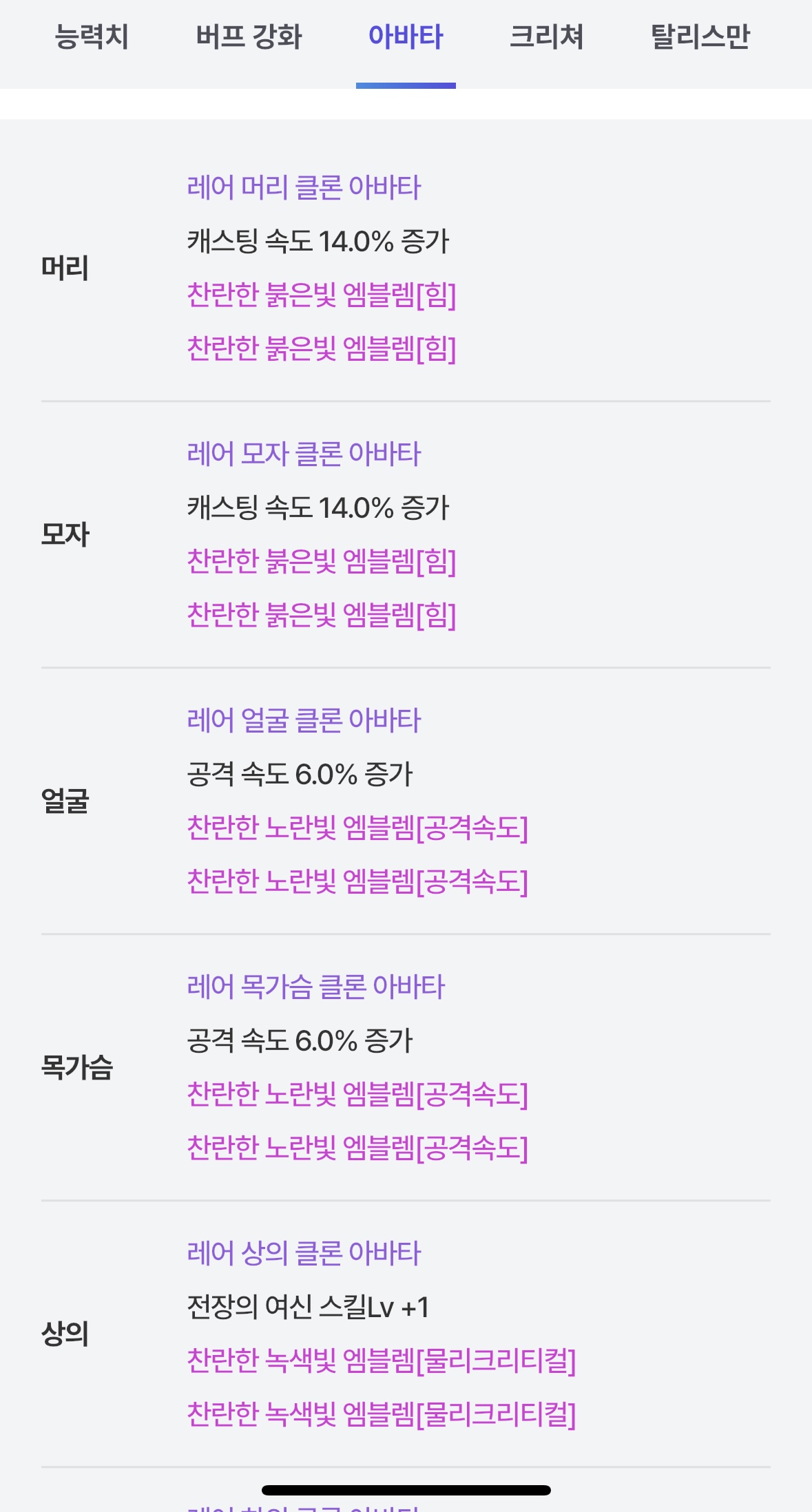
Task: Open the 탈리스만 tab
Action: tap(700, 37)
